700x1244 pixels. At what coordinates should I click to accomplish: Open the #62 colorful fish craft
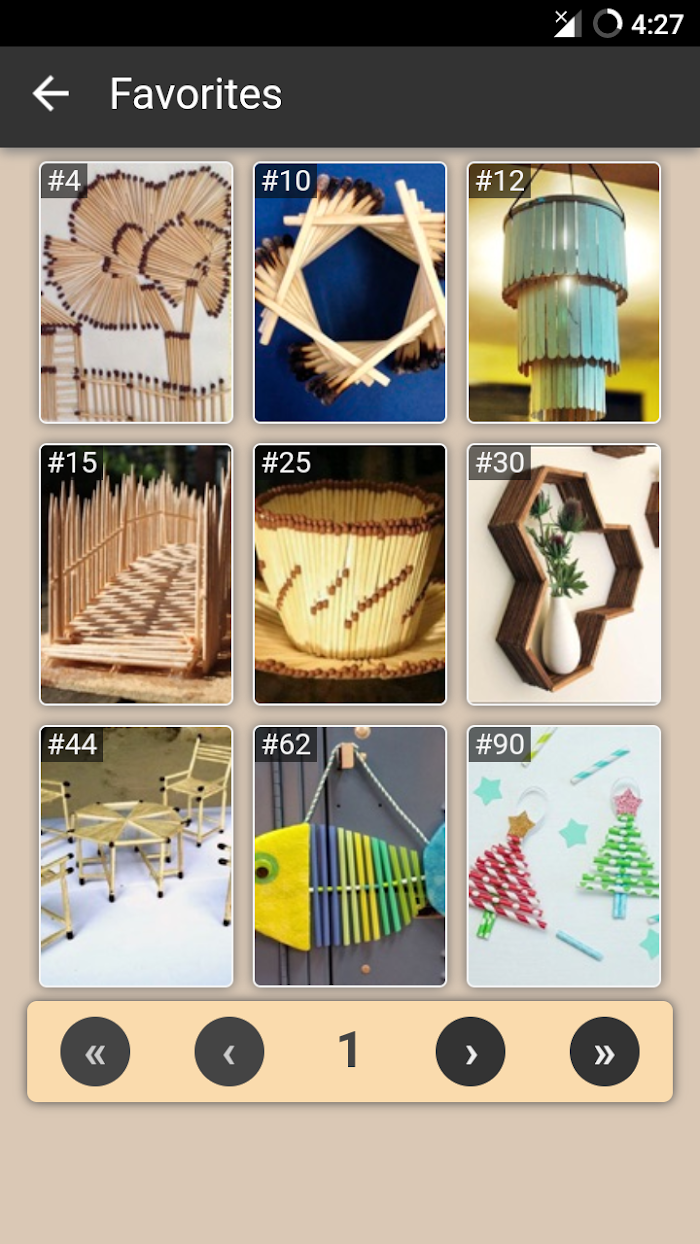(350, 856)
